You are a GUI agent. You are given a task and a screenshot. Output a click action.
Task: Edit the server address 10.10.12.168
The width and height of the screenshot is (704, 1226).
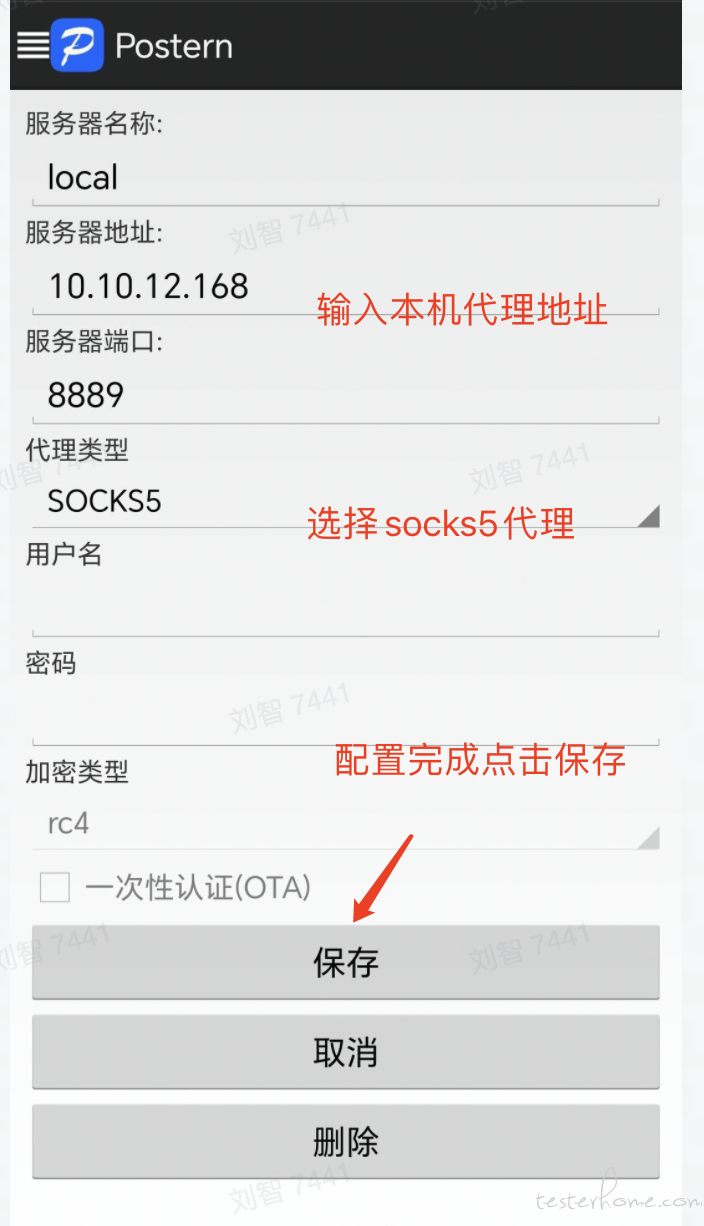(346, 287)
